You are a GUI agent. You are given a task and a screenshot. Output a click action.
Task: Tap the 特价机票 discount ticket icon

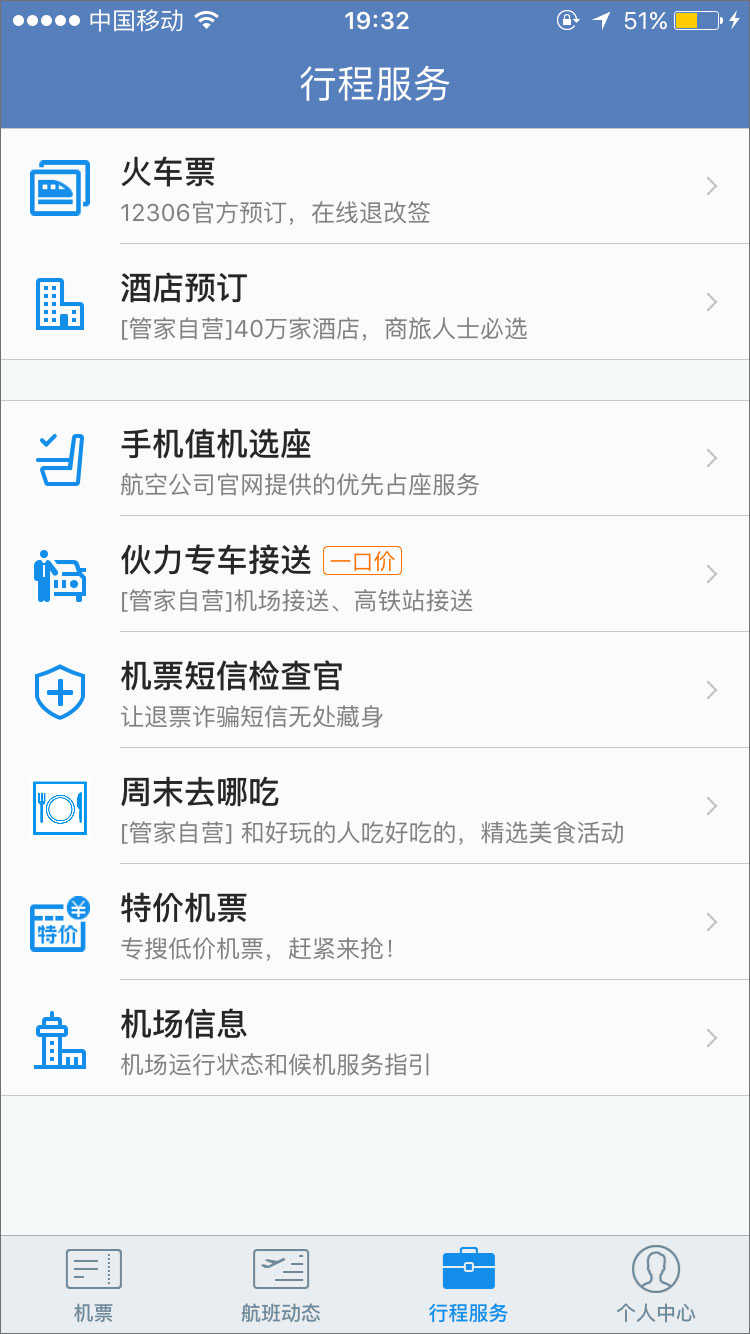click(x=60, y=922)
